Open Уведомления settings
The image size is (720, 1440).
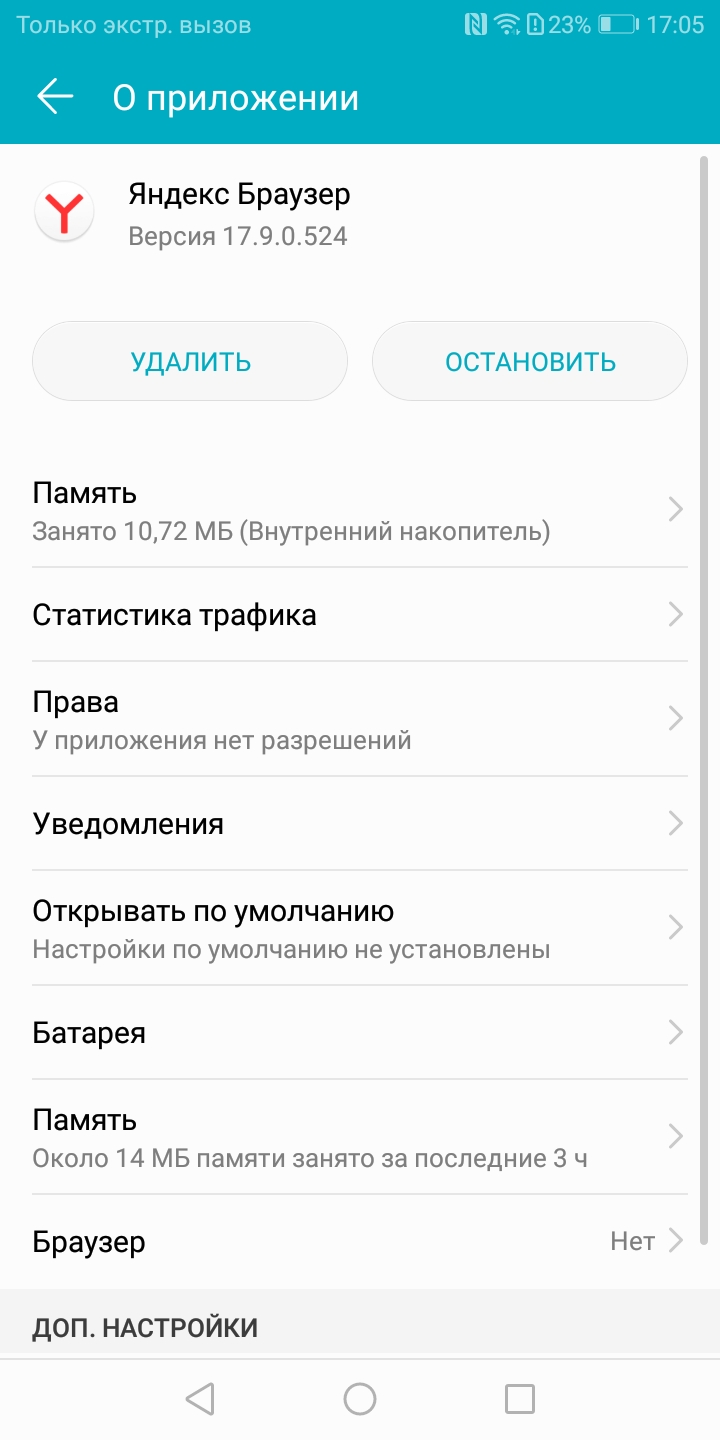(x=360, y=824)
